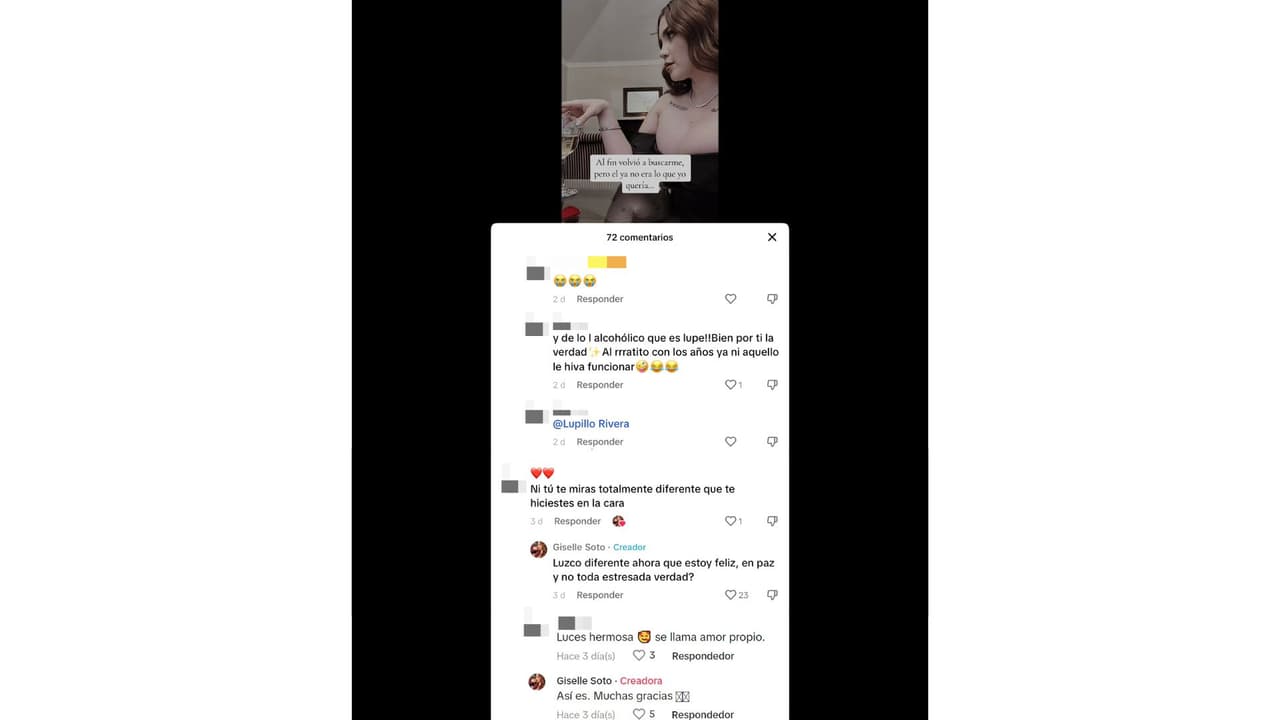Image resolution: width=1280 pixels, height=720 pixels.
Task: Reply to the 'Ni tú te miras' comment
Action: (x=577, y=521)
